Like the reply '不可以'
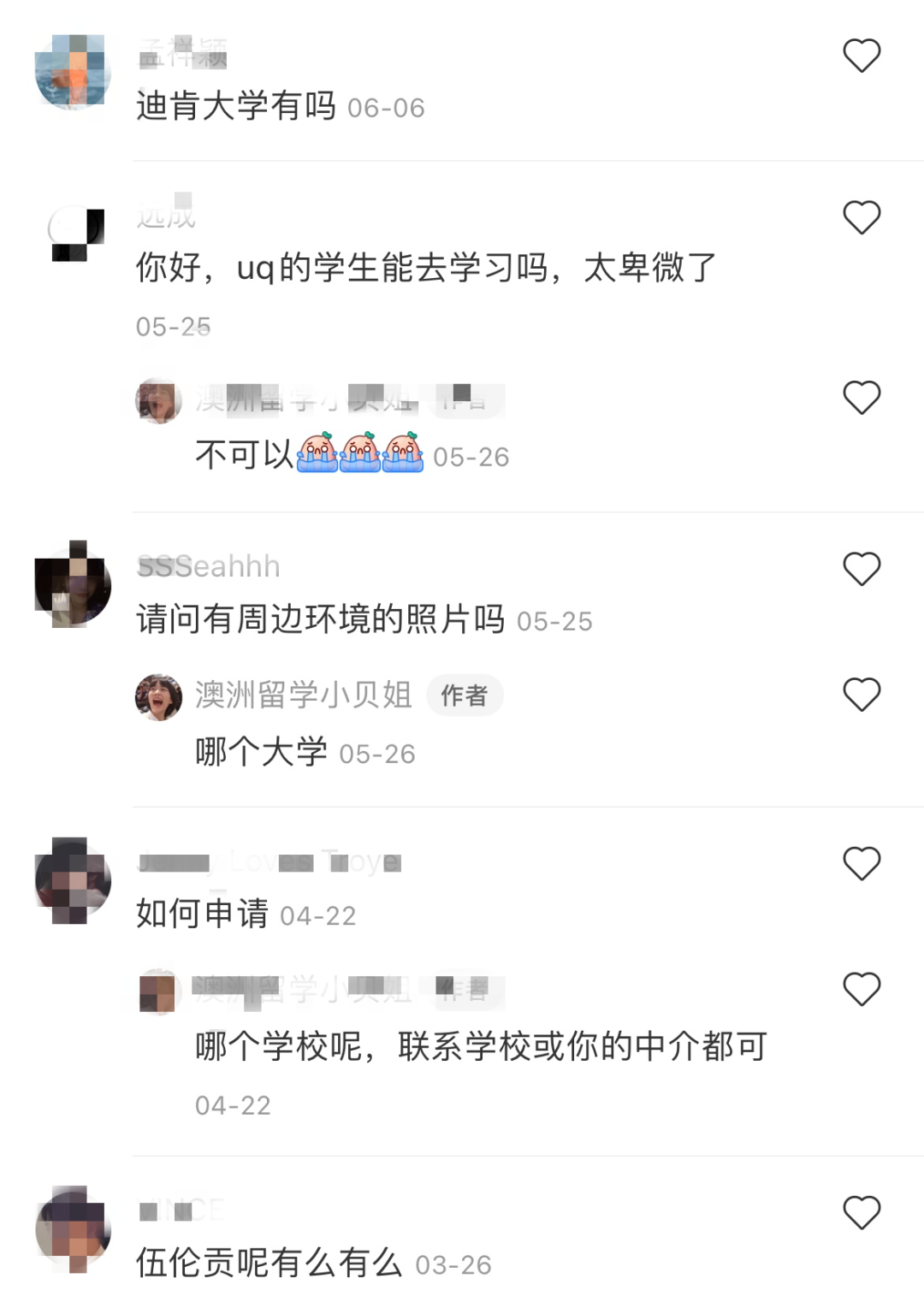 [861, 398]
